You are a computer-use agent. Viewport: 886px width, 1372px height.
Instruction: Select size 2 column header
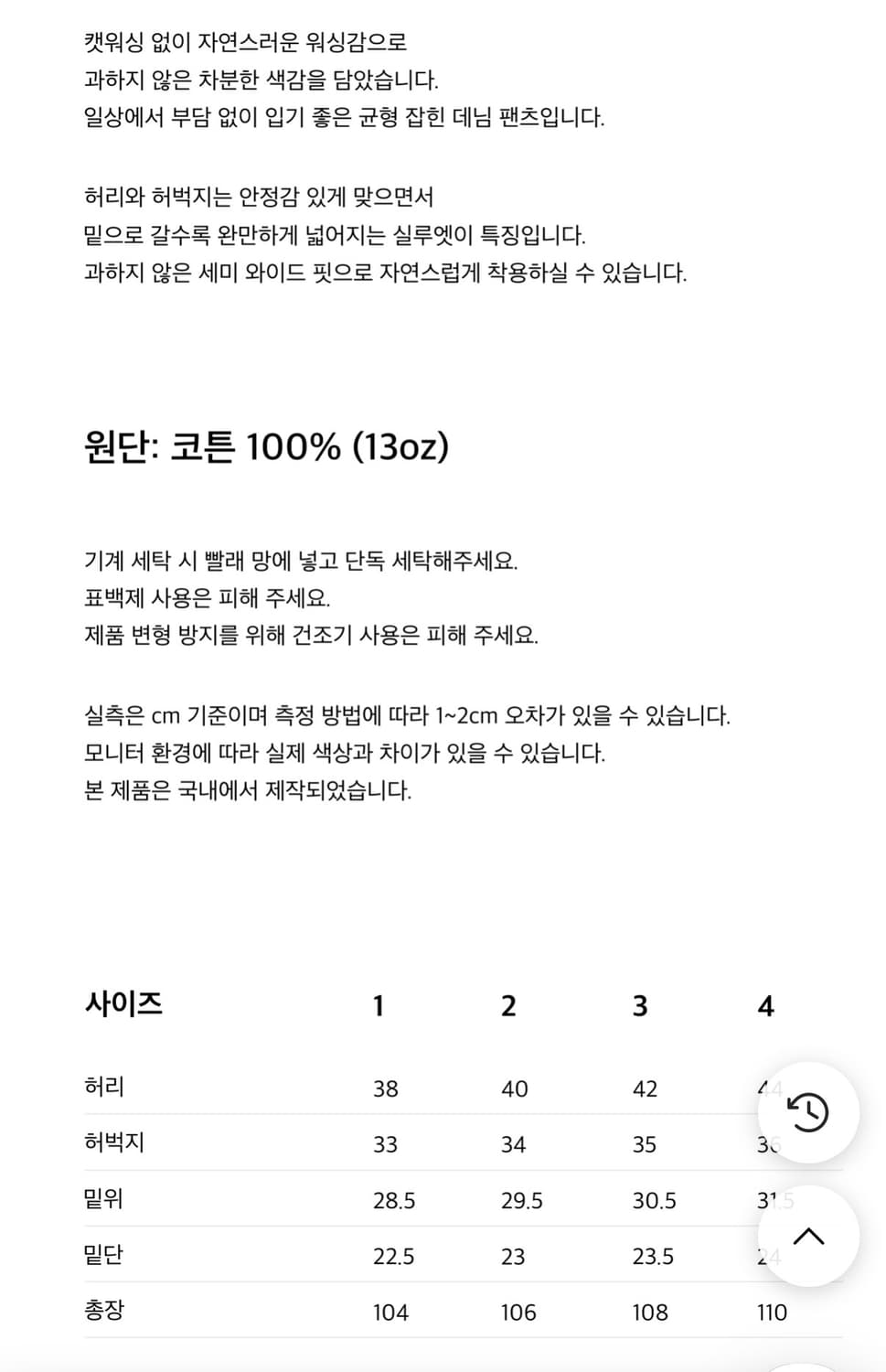509,1006
